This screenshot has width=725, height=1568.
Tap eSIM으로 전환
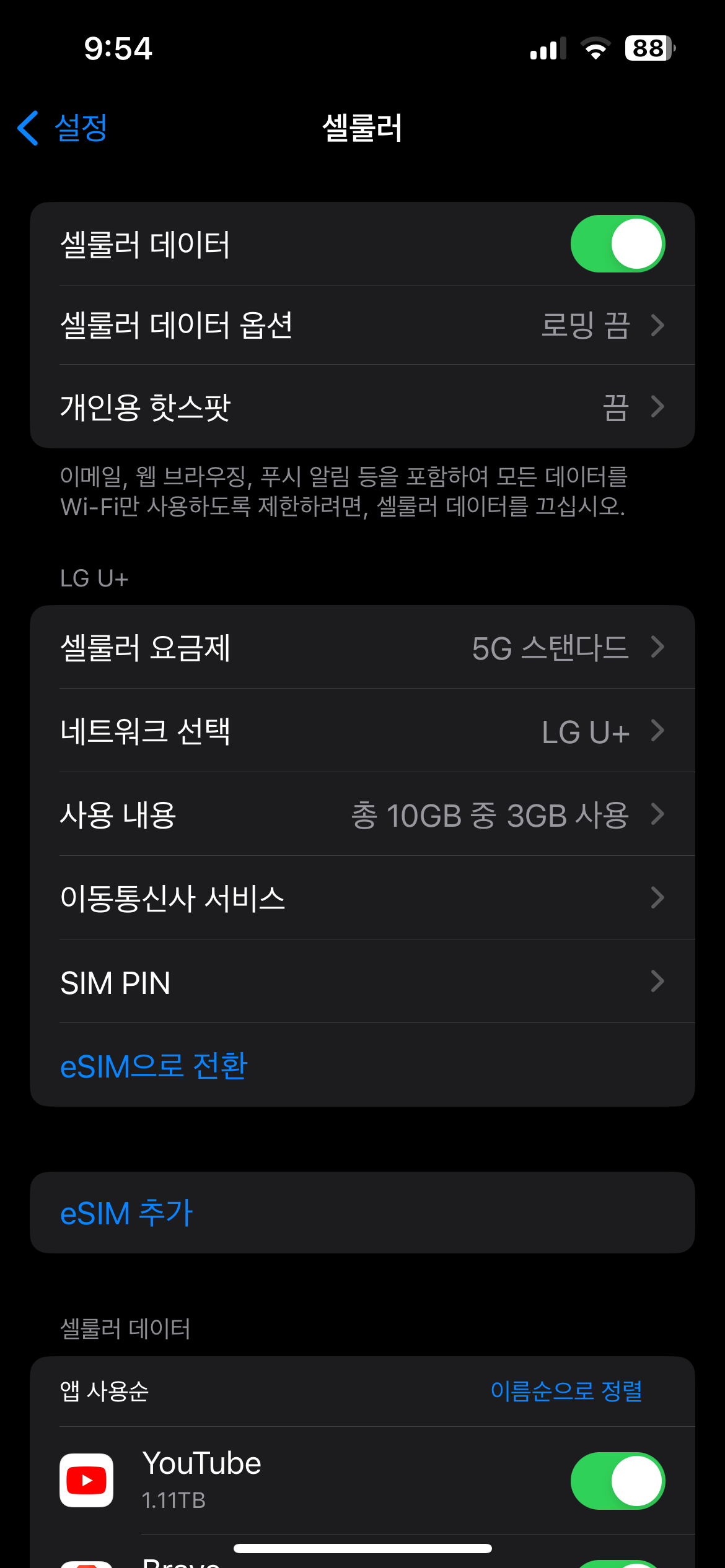point(154,1066)
